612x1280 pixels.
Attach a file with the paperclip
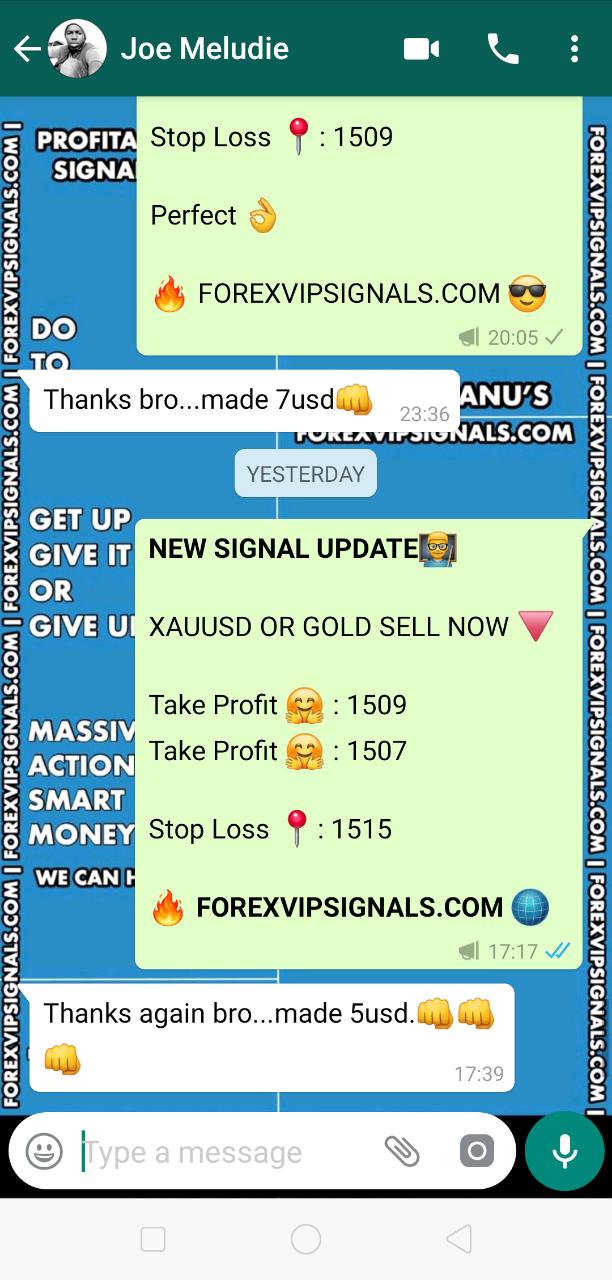pyautogui.click(x=402, y=1151)
